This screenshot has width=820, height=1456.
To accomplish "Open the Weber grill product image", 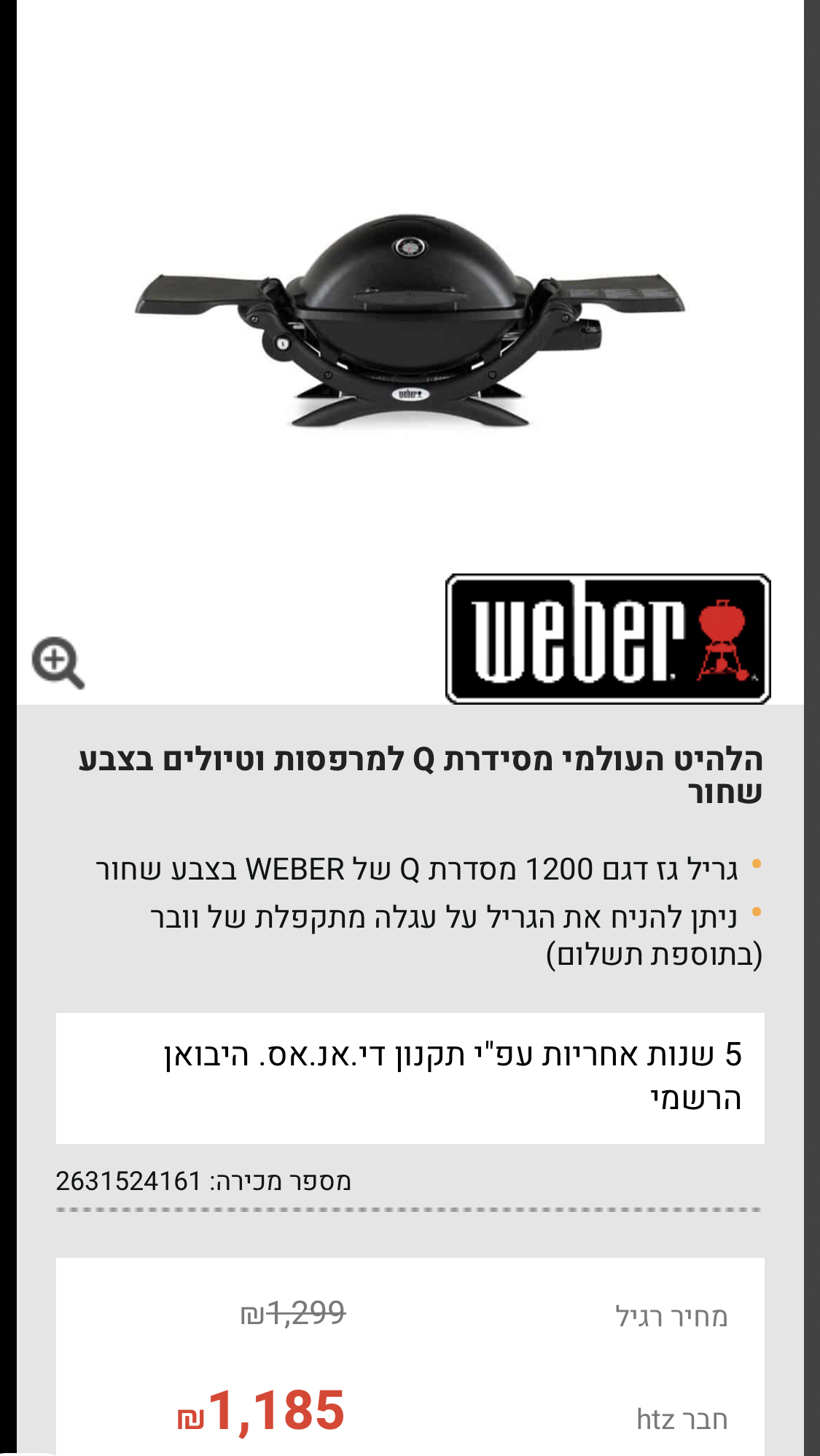I will pos(410,321).
